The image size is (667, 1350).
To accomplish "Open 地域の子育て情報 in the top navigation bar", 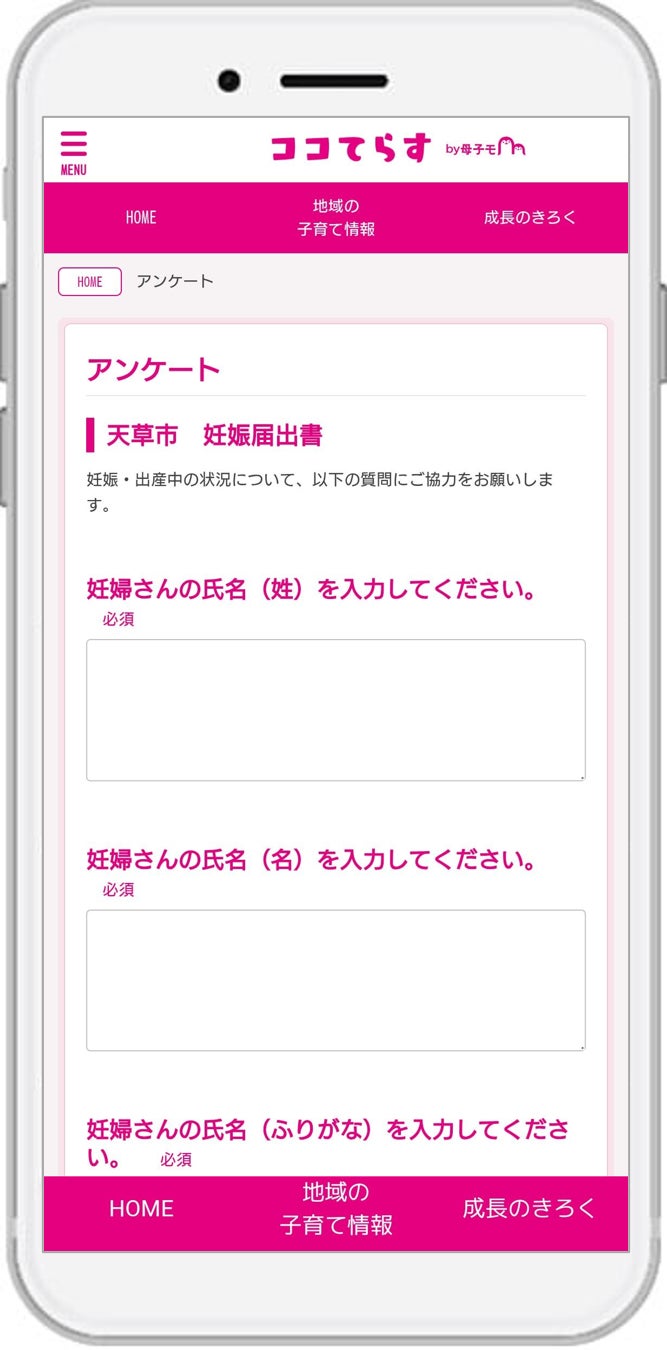I will 336,217.
